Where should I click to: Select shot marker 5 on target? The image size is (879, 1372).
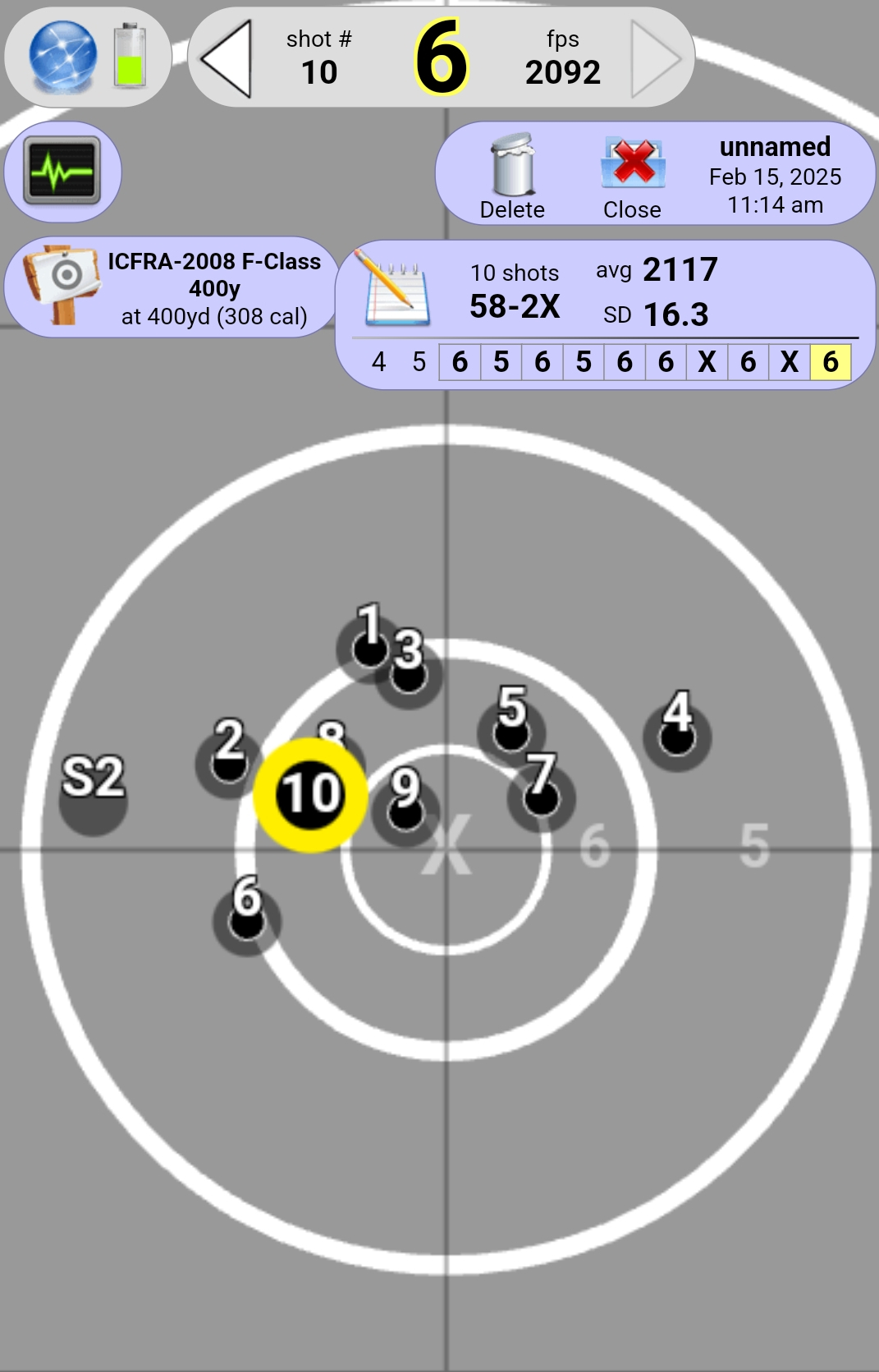[511, 731]
